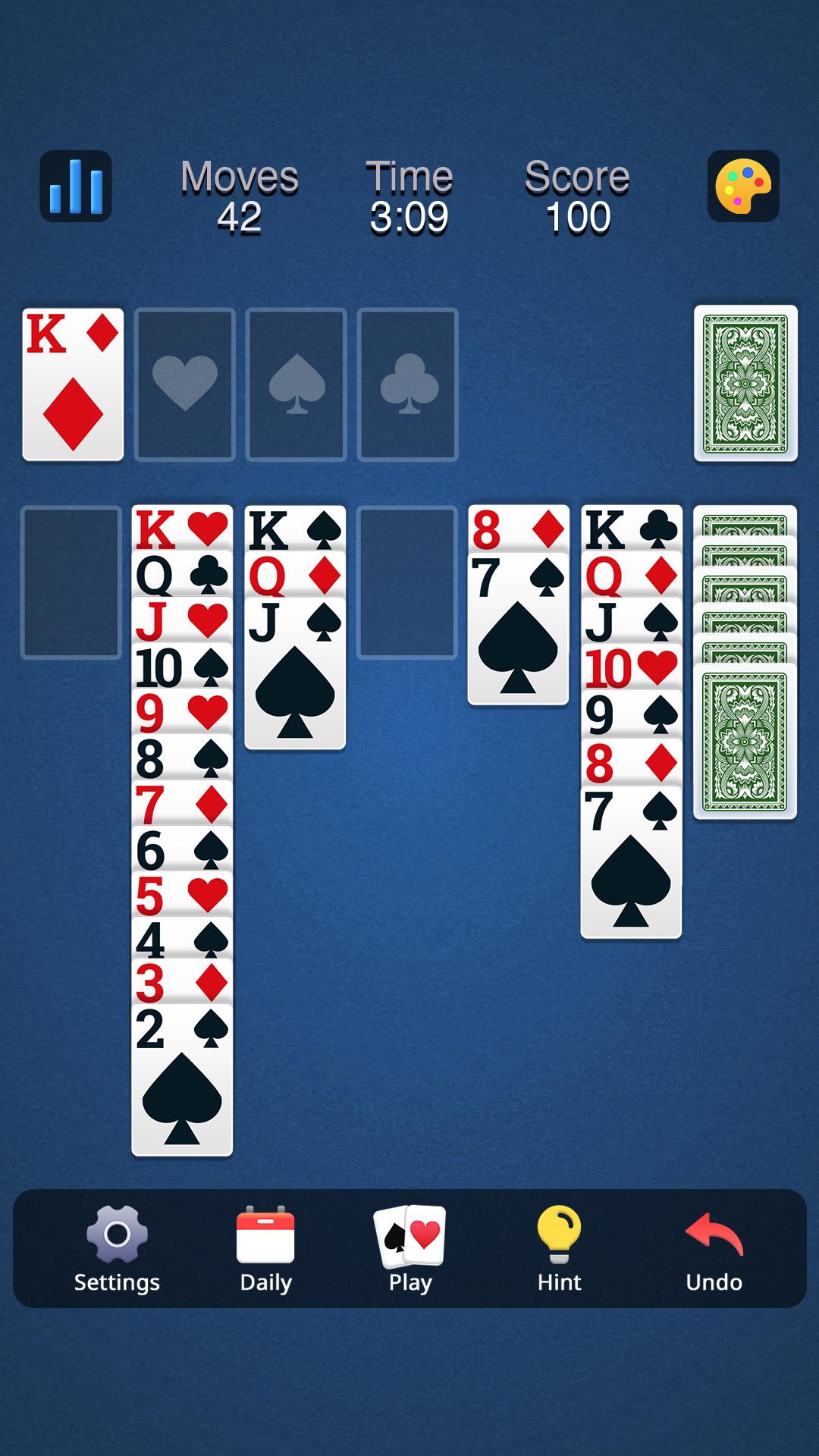
Task: Tap the King of diamonds foundation card
Action: tap(73, 384)
